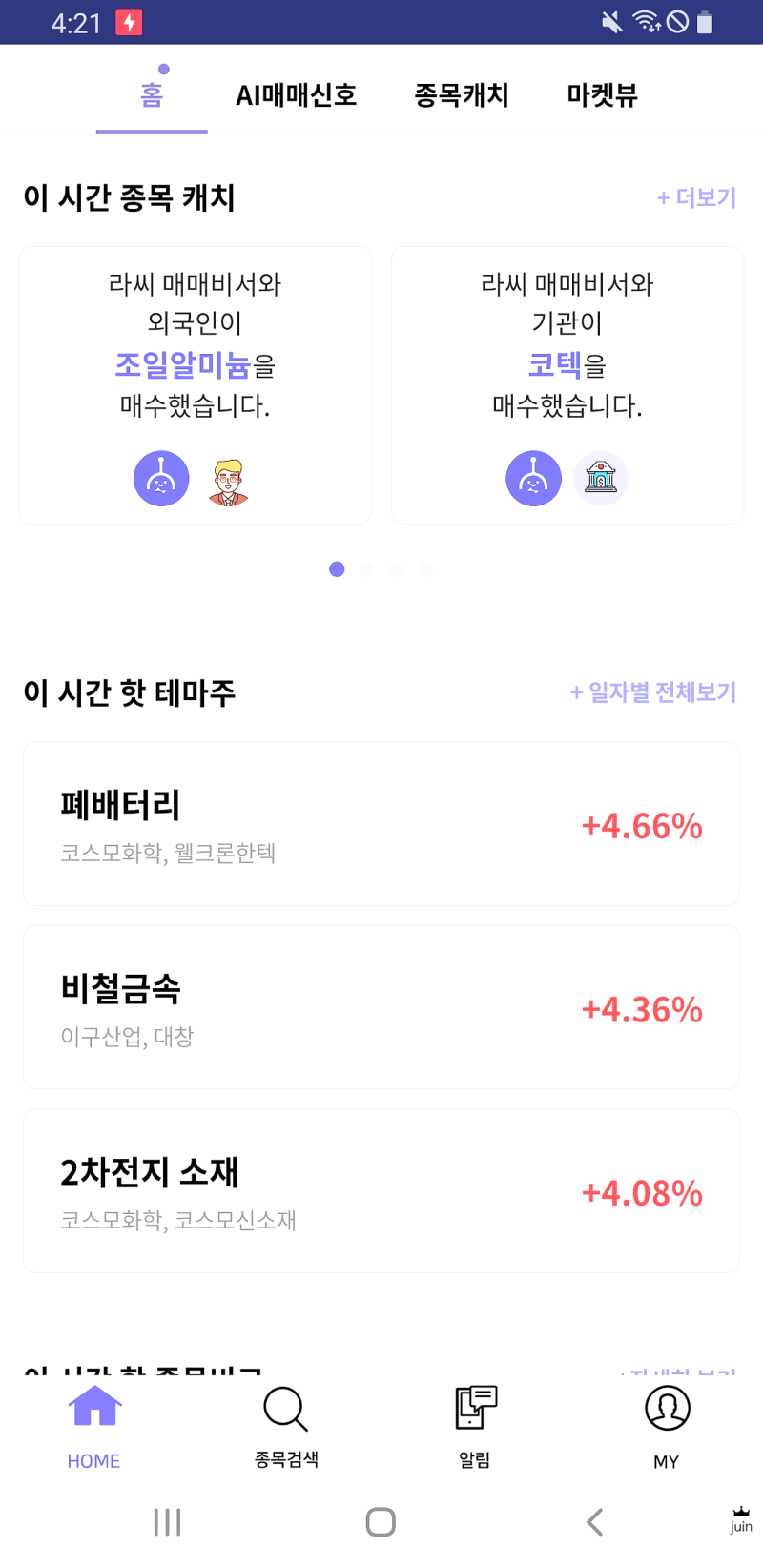
Task: Tap the robot avatar on the 조일알미늄 card
Action: pos(161,478)
